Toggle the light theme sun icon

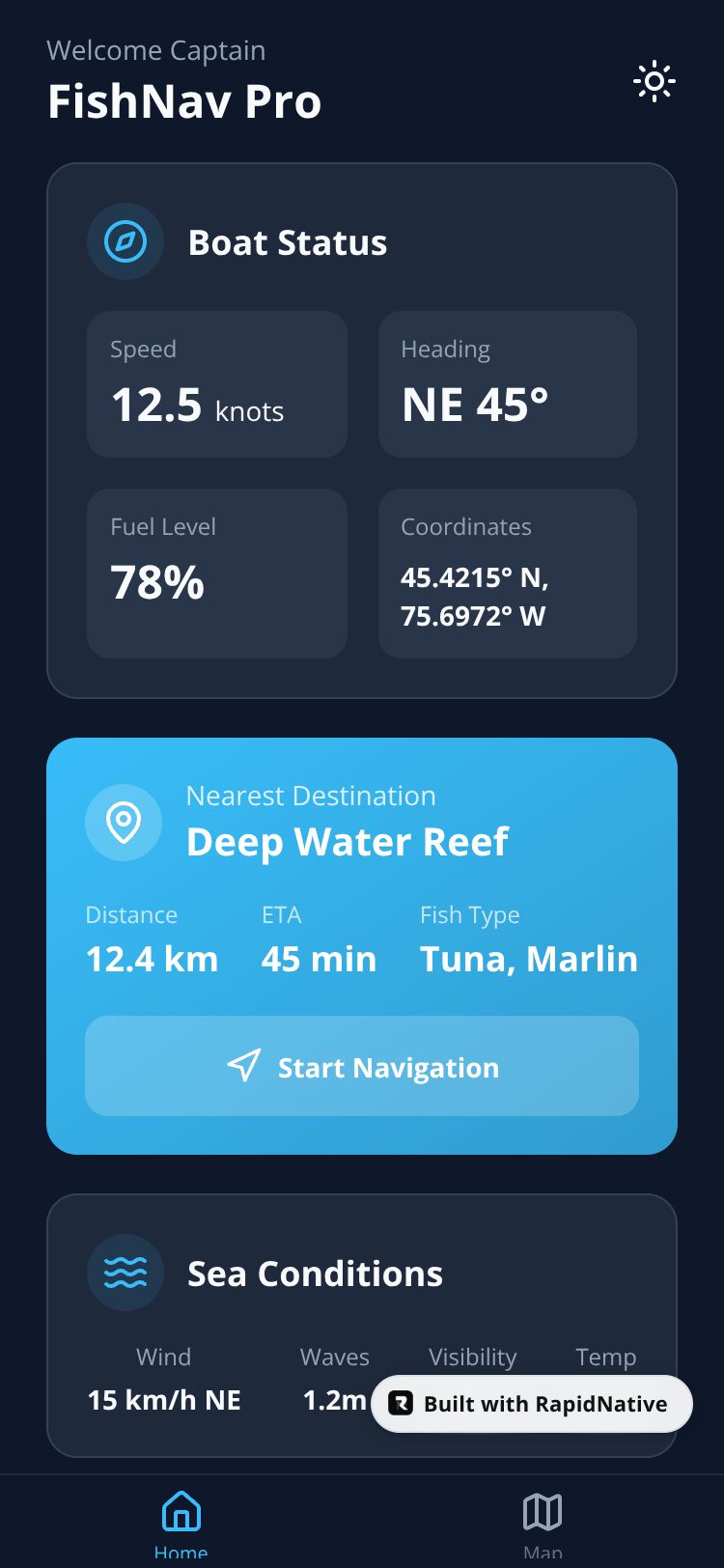(x=654, y=82)
